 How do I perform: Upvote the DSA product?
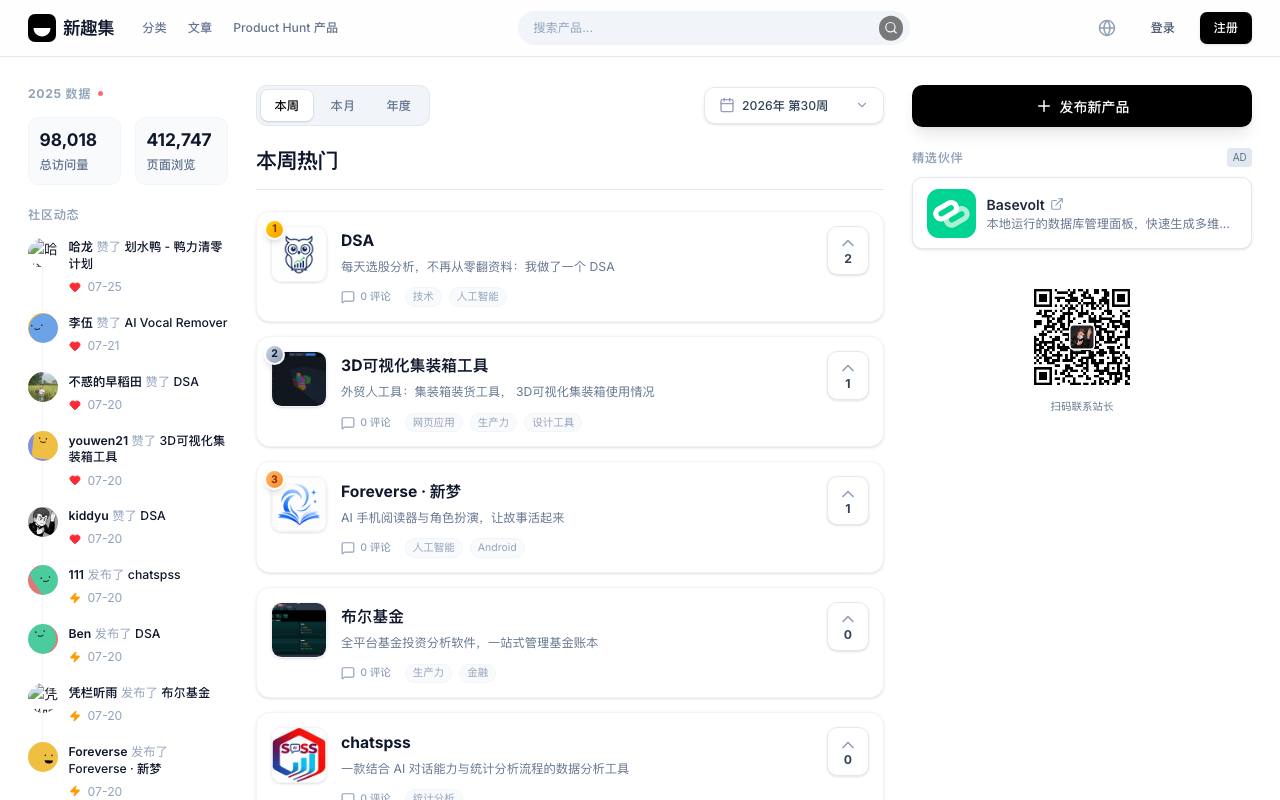point(848,250)
